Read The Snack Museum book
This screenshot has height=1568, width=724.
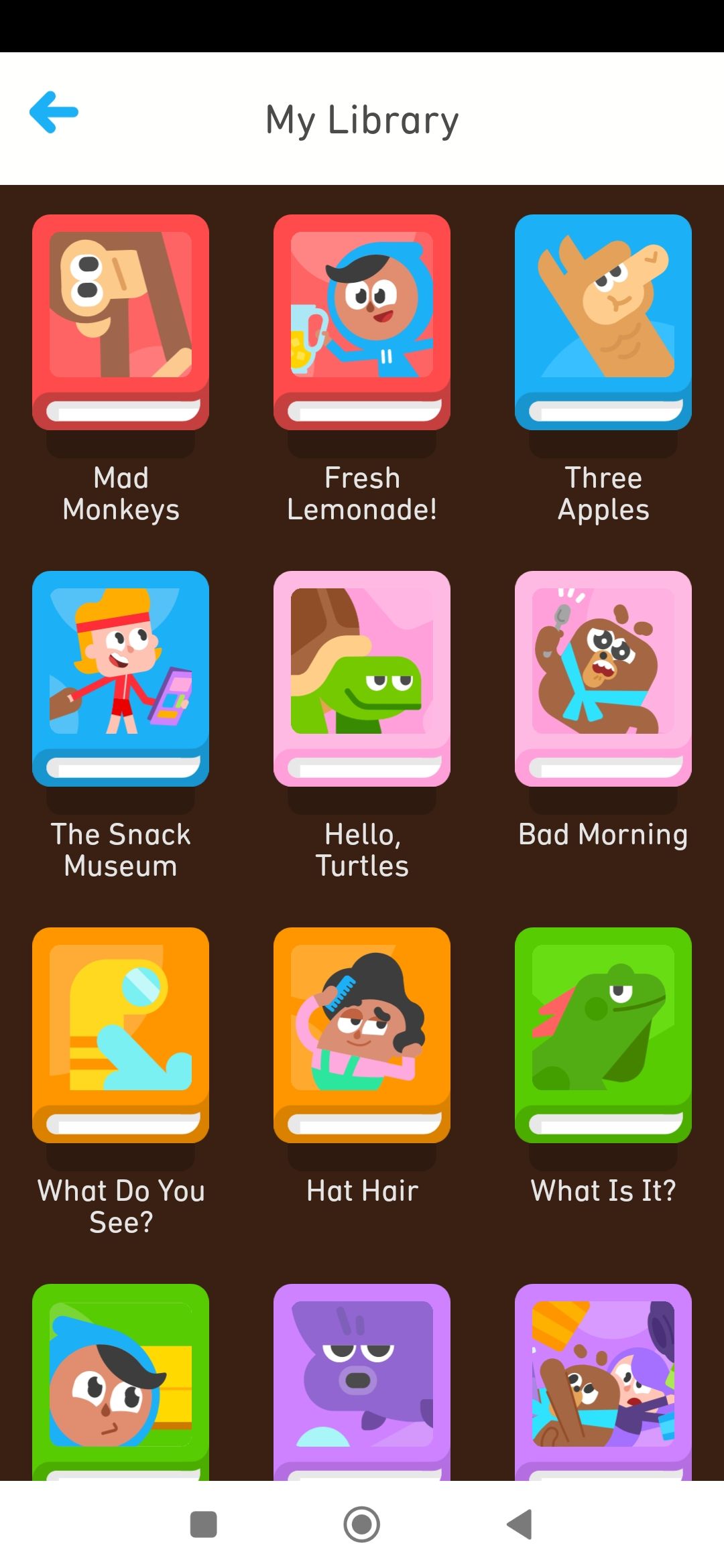(x=121, y=678)
